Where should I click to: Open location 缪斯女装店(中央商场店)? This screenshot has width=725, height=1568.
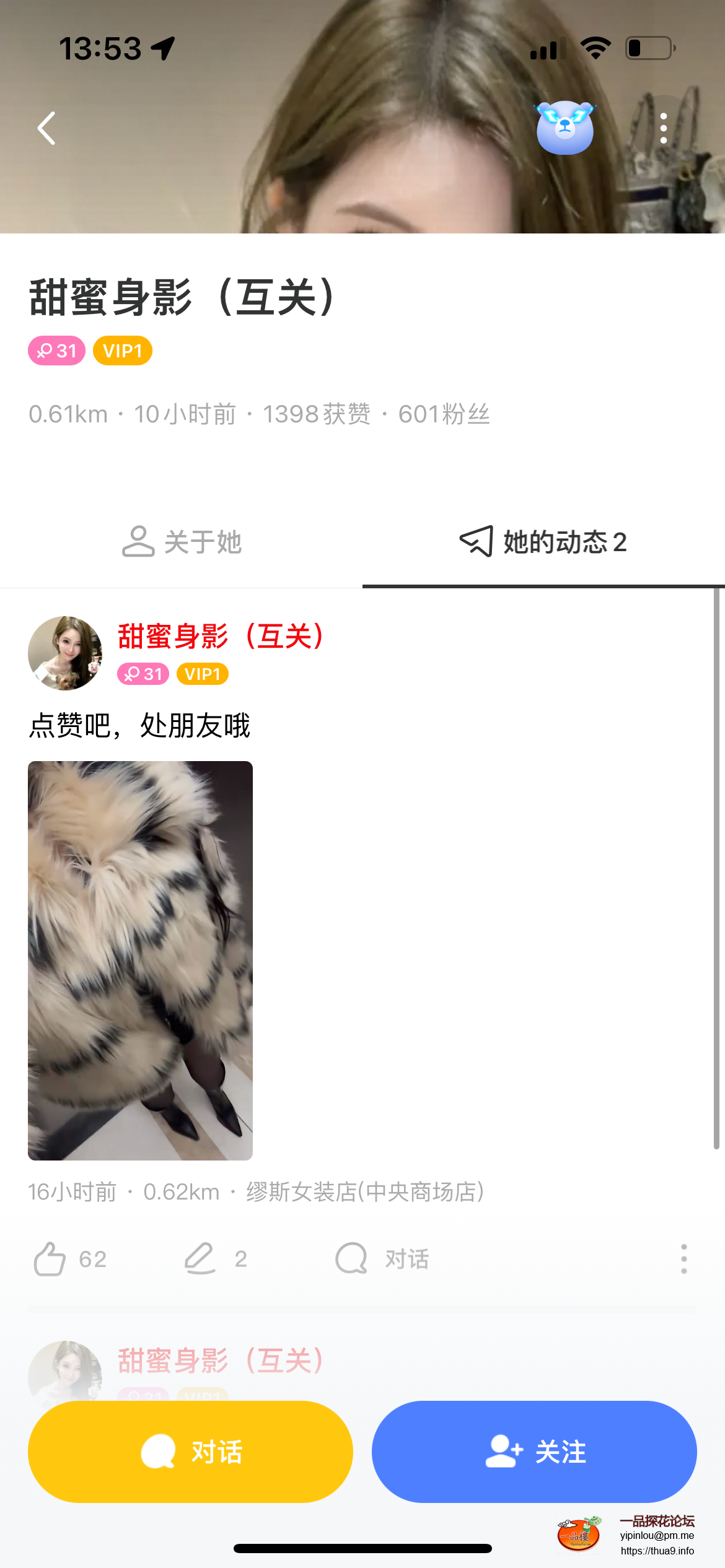tap(365, 1192)
